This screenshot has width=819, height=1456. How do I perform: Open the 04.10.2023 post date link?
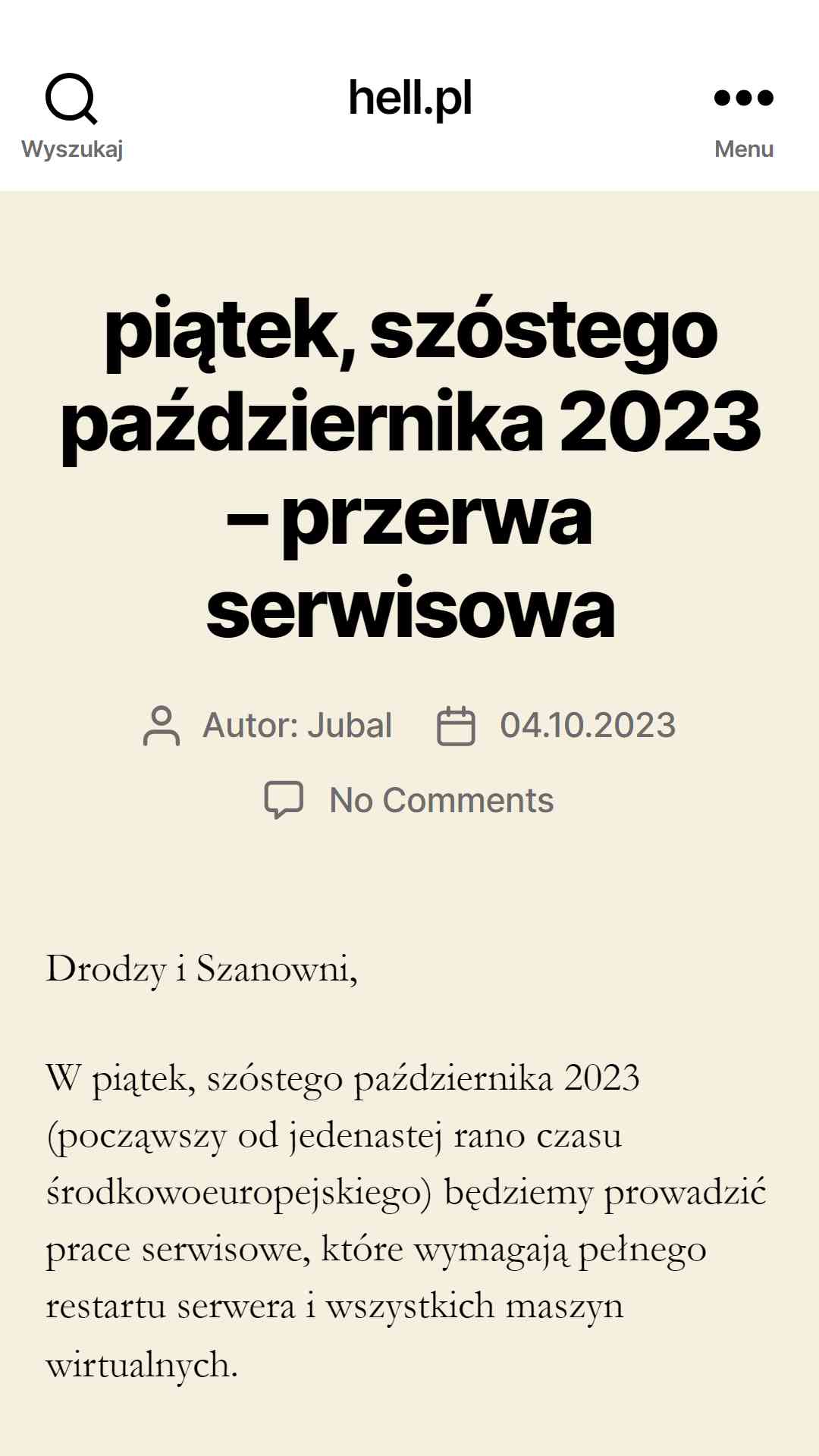click(x=588, y=725)
